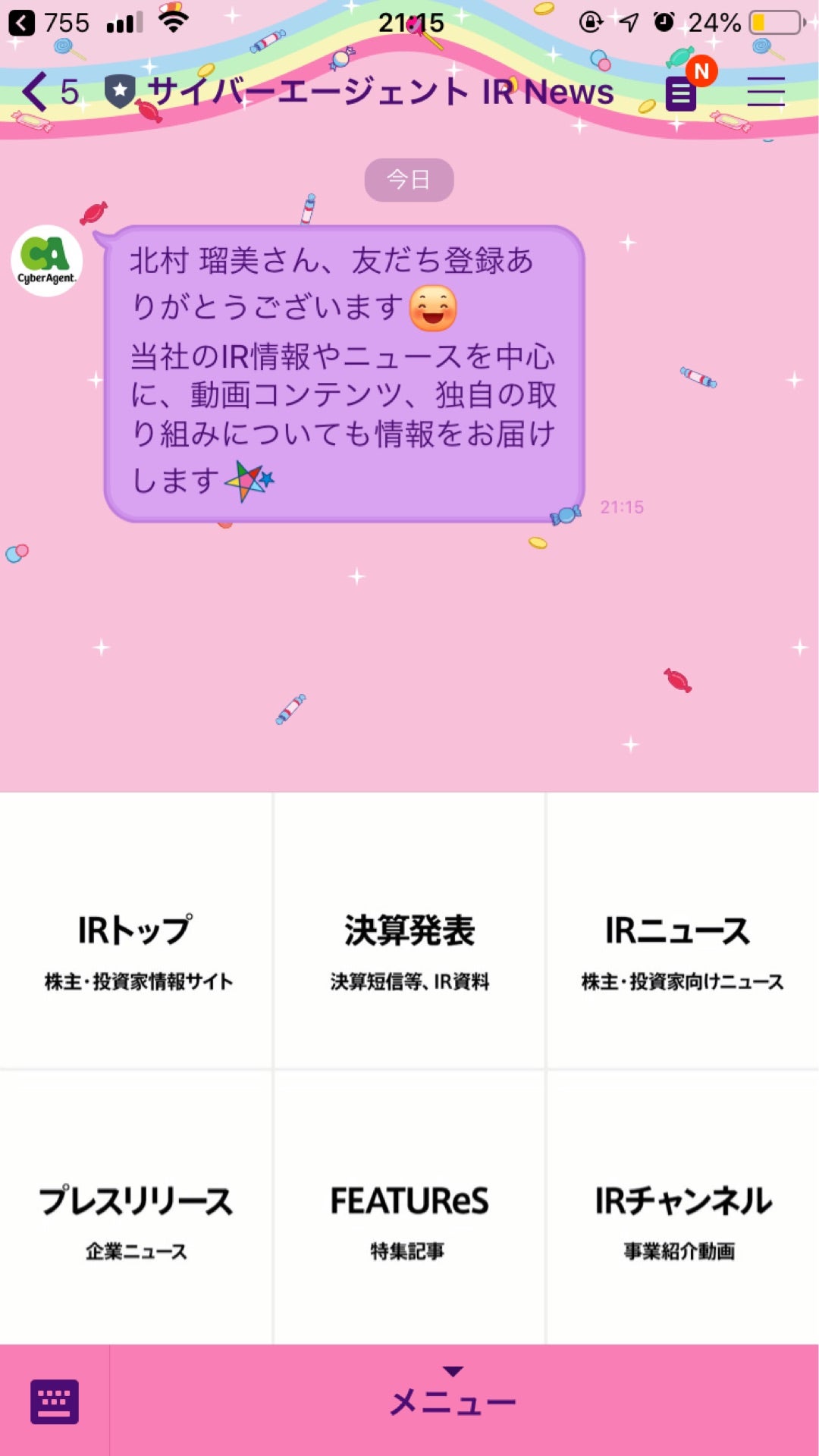Expand the 今日 date separator

[409, 178]
